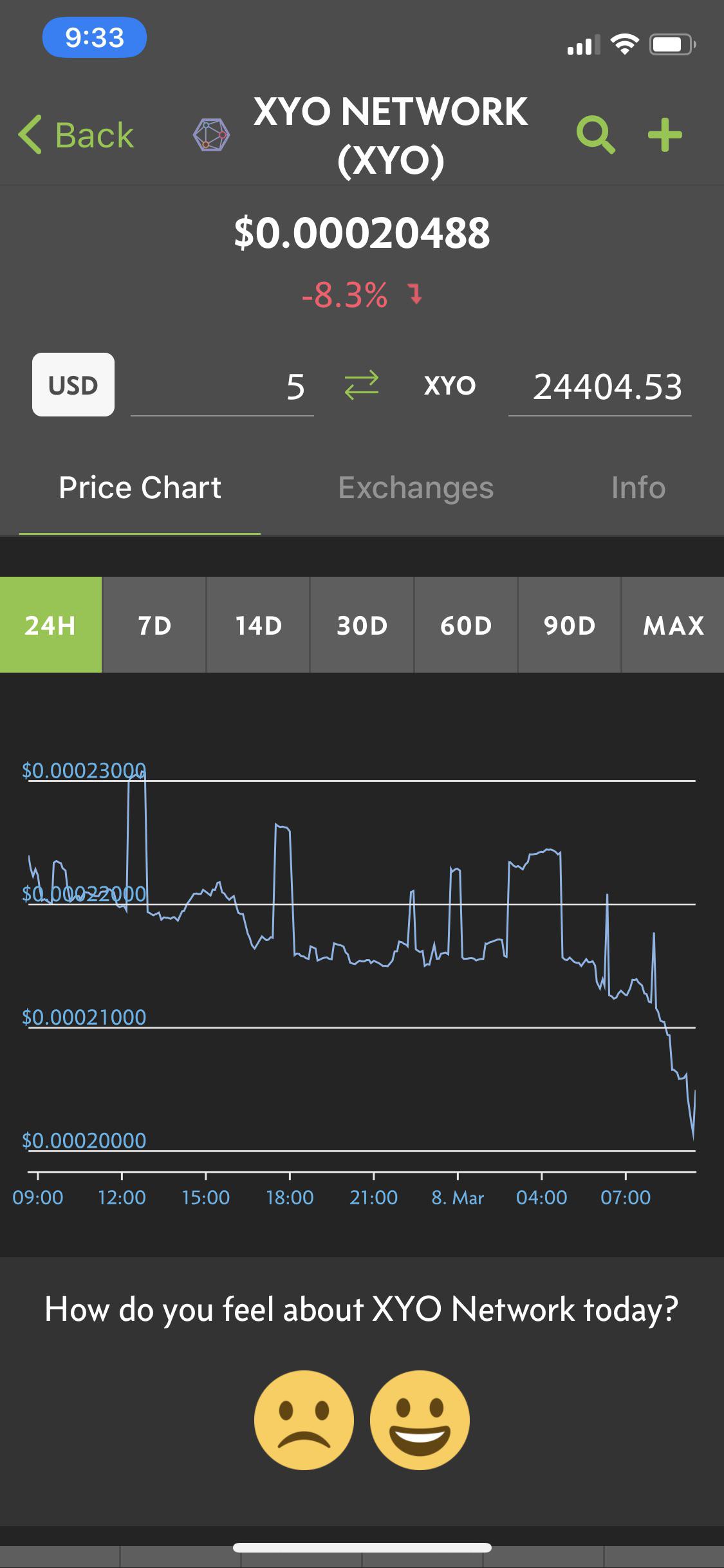Enable the 7D chart timeframe

(x=154, y=624)
